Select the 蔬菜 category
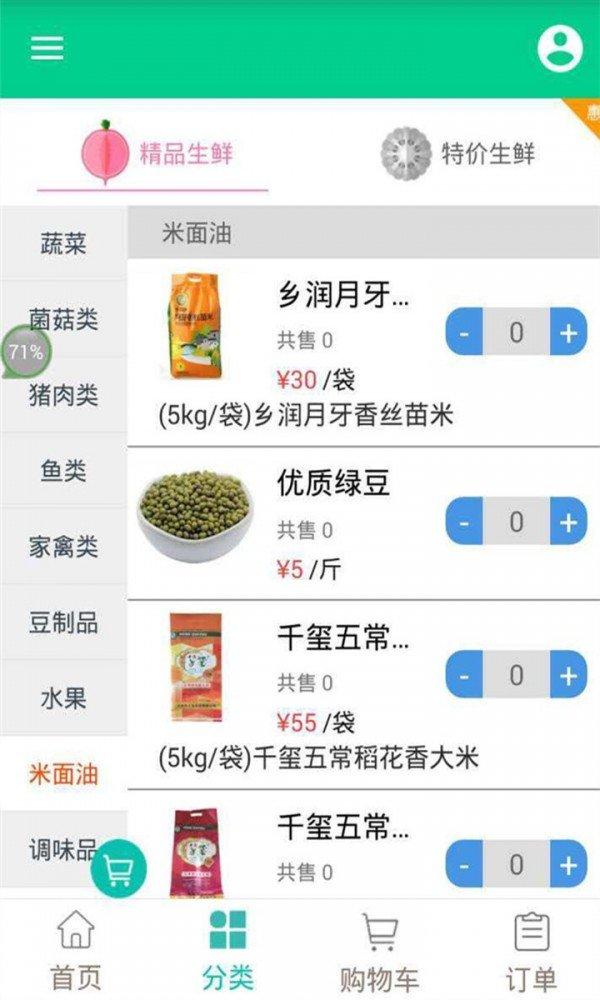 [x=64, y=243]
